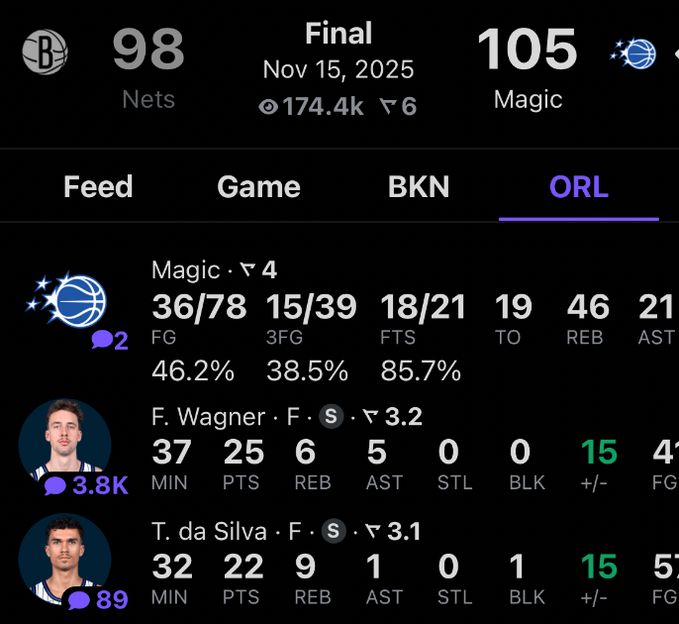Switch to the Game tab
Screen dimensions: 679x624
pos(258,187)
